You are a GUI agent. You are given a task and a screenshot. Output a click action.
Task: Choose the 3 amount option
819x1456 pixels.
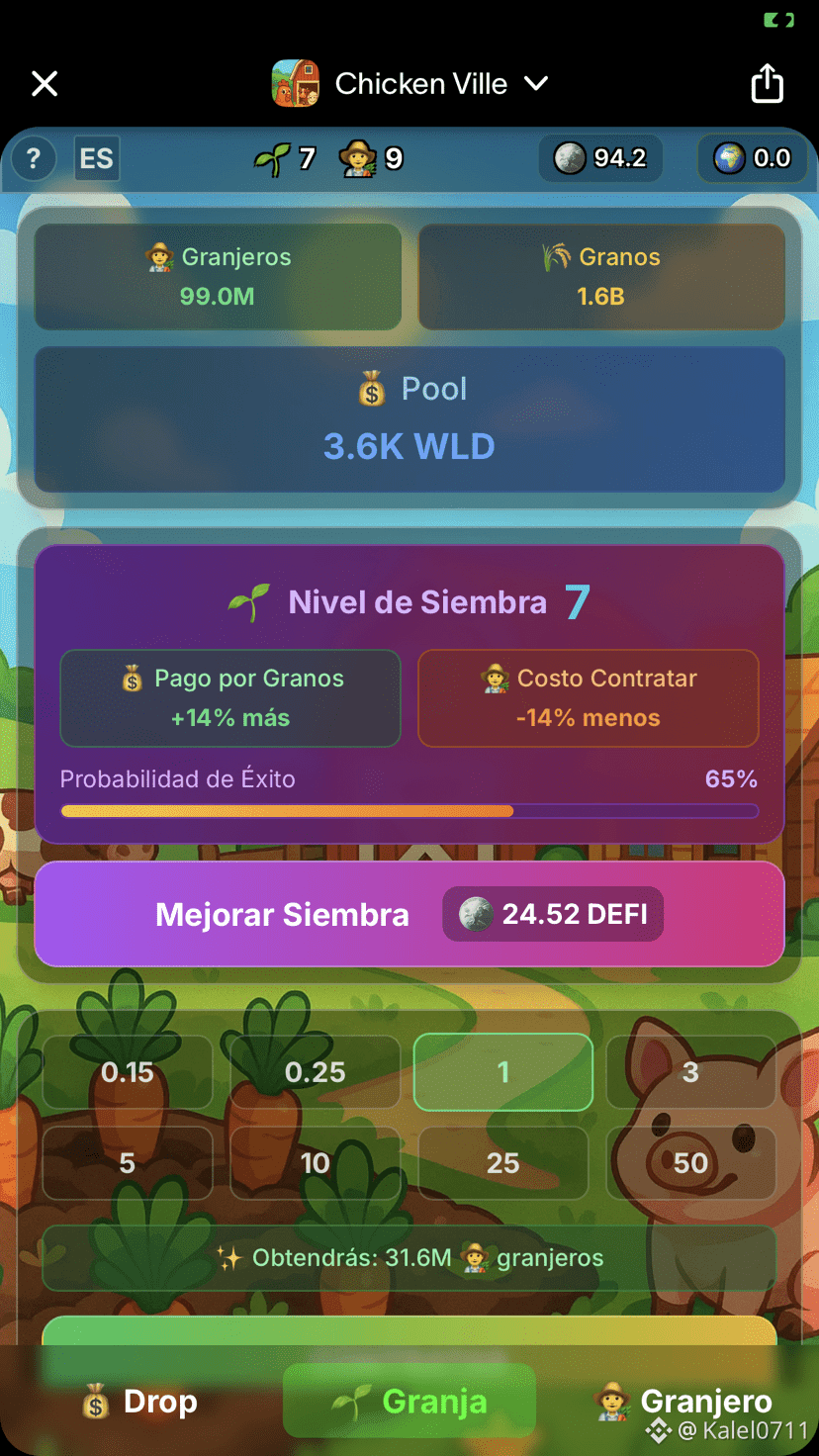click(x=690, y=1072)
